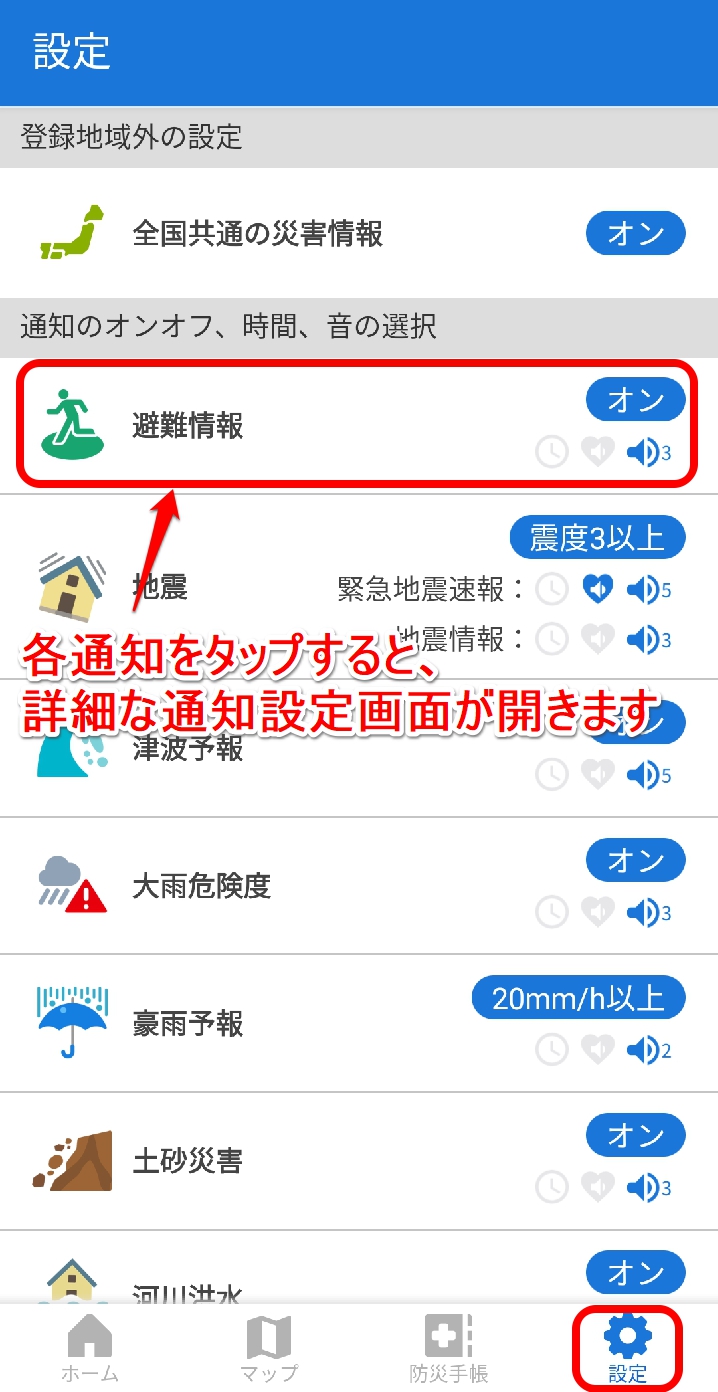Go to the ホーム tab
The image size is (718, 1392).
click(x=90, y=1348)
